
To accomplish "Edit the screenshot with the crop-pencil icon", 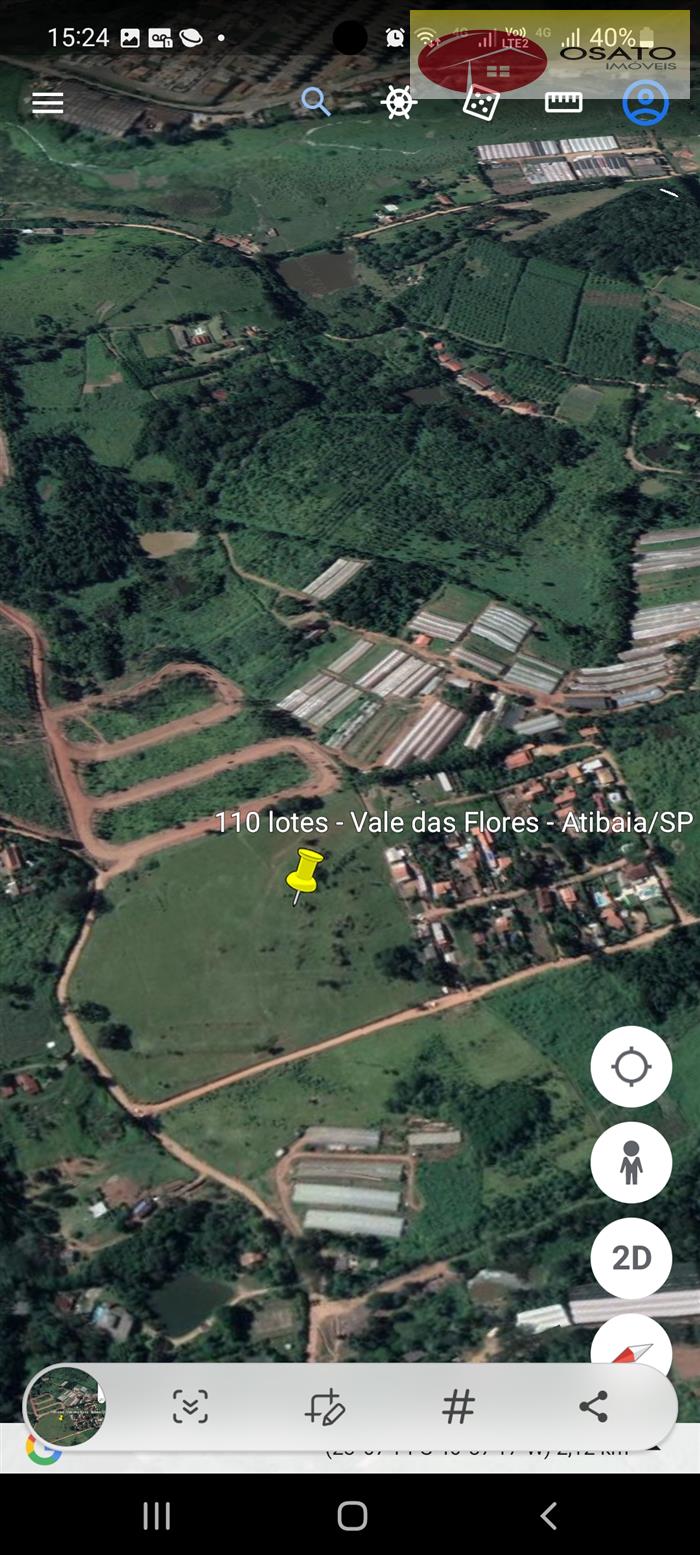I will coord(324,1407).
